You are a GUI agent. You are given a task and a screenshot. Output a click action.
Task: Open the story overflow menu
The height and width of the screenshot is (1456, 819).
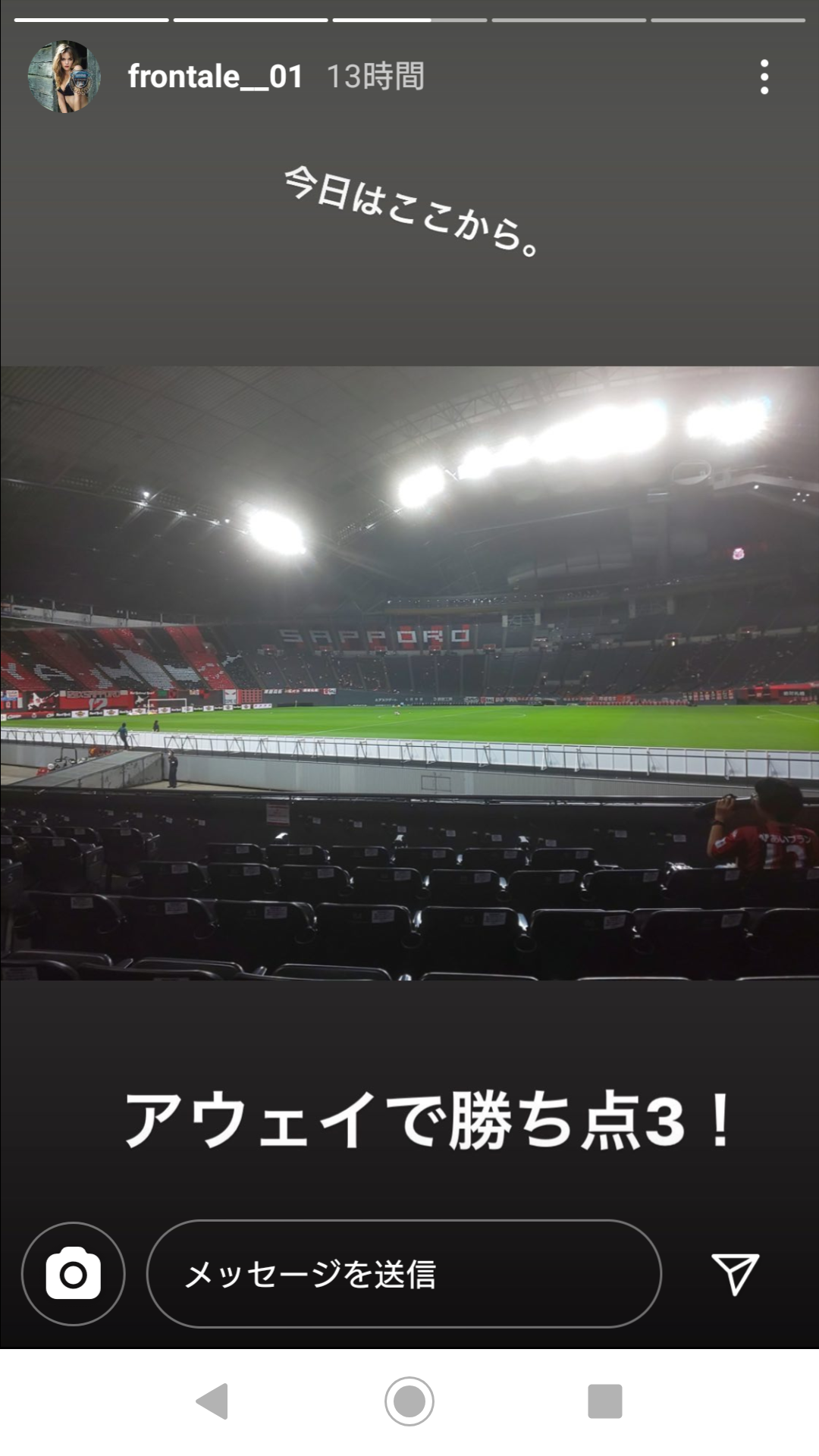point(764,77)
